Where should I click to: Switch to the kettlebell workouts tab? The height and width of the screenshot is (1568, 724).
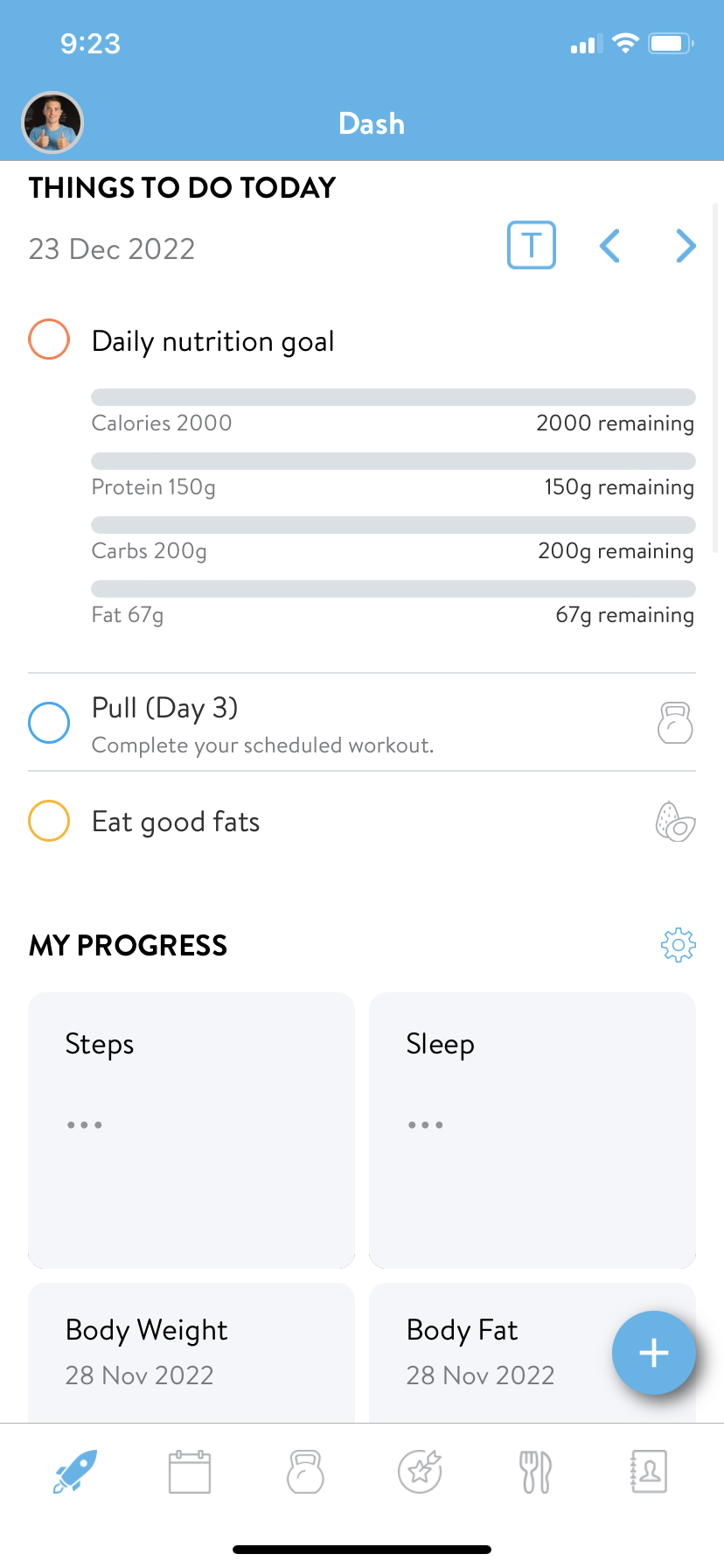coord(305,1472)
